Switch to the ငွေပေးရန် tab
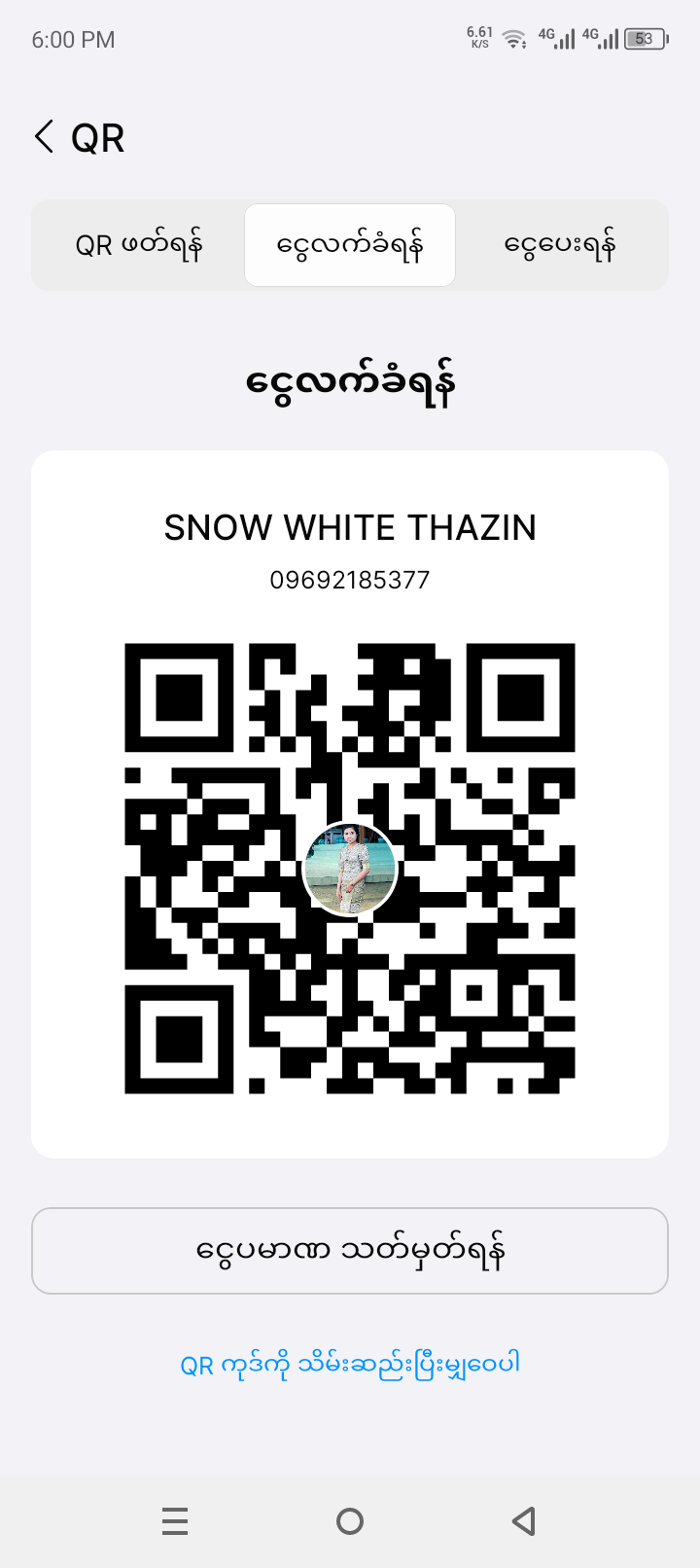The width and height of the screenshot is (700, 1568). pyautogui.click(x=560, y=245)
